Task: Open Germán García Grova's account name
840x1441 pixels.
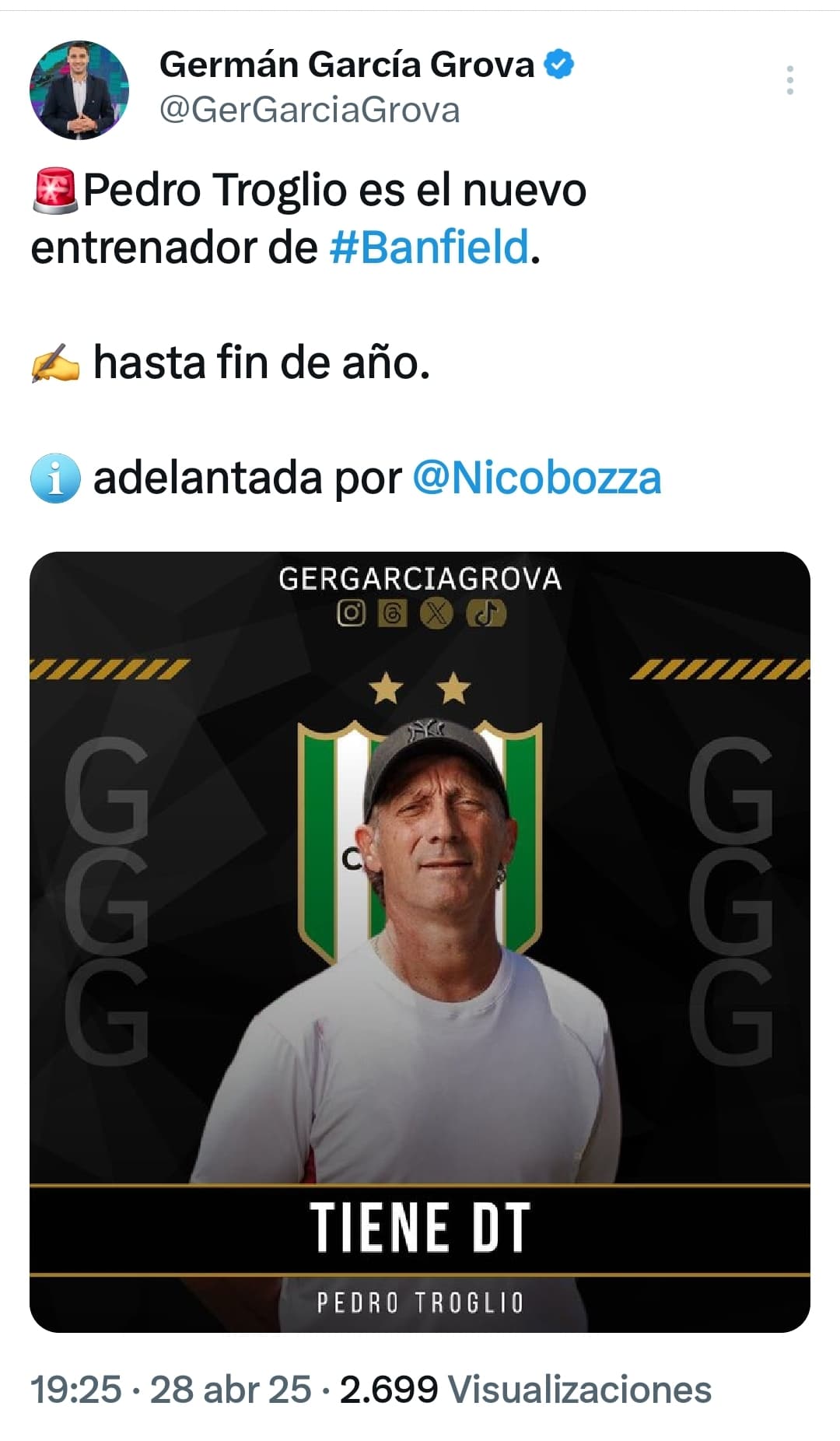Action: point(347,65)
